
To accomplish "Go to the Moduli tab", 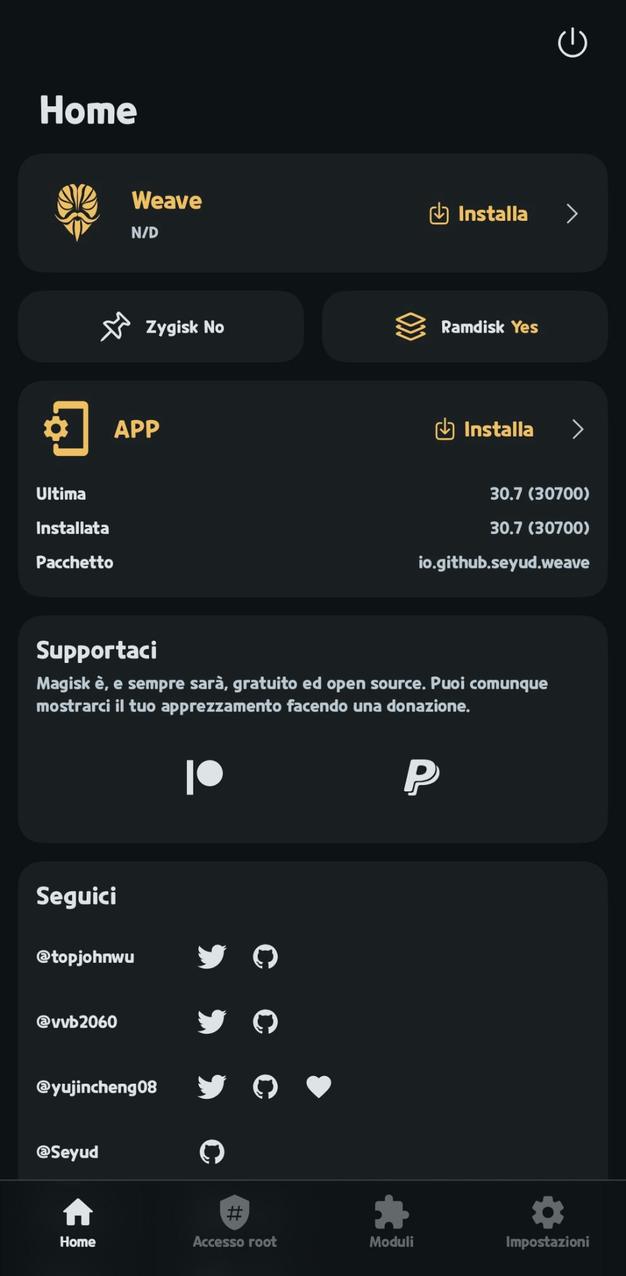I will [x=391, y=1223].
